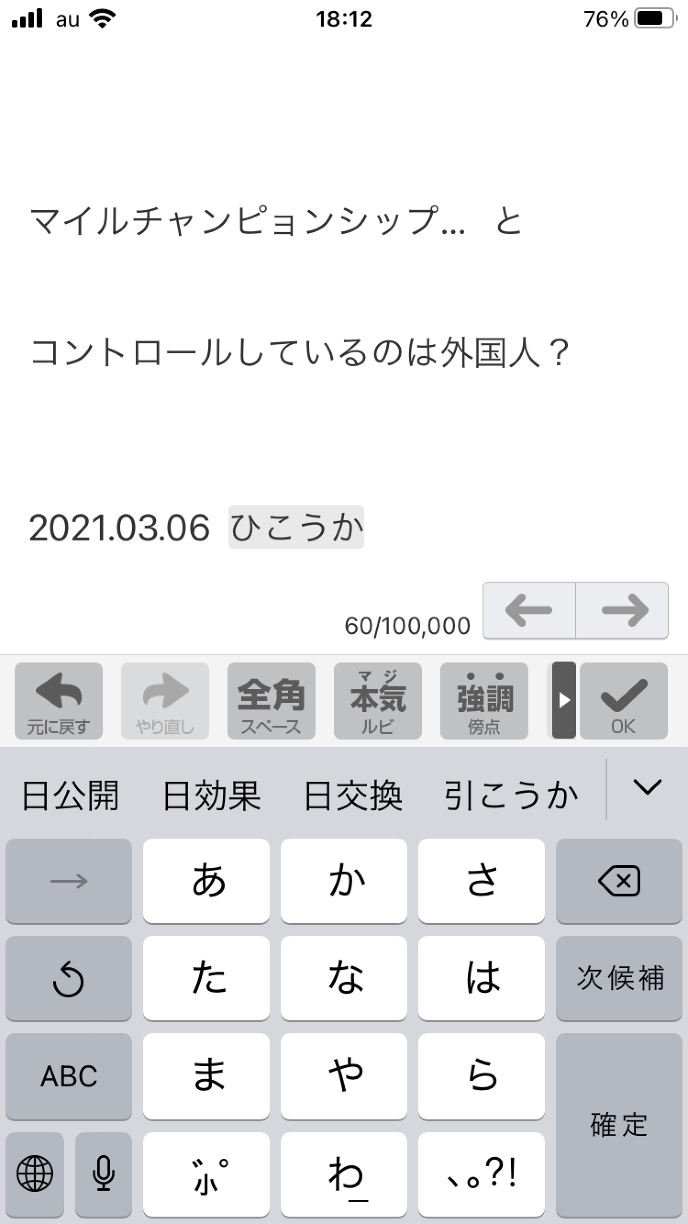This screenshot has width=688, height=1224.
Task: Insert a 全角スペース full-width space
Action: click(271, 700)
